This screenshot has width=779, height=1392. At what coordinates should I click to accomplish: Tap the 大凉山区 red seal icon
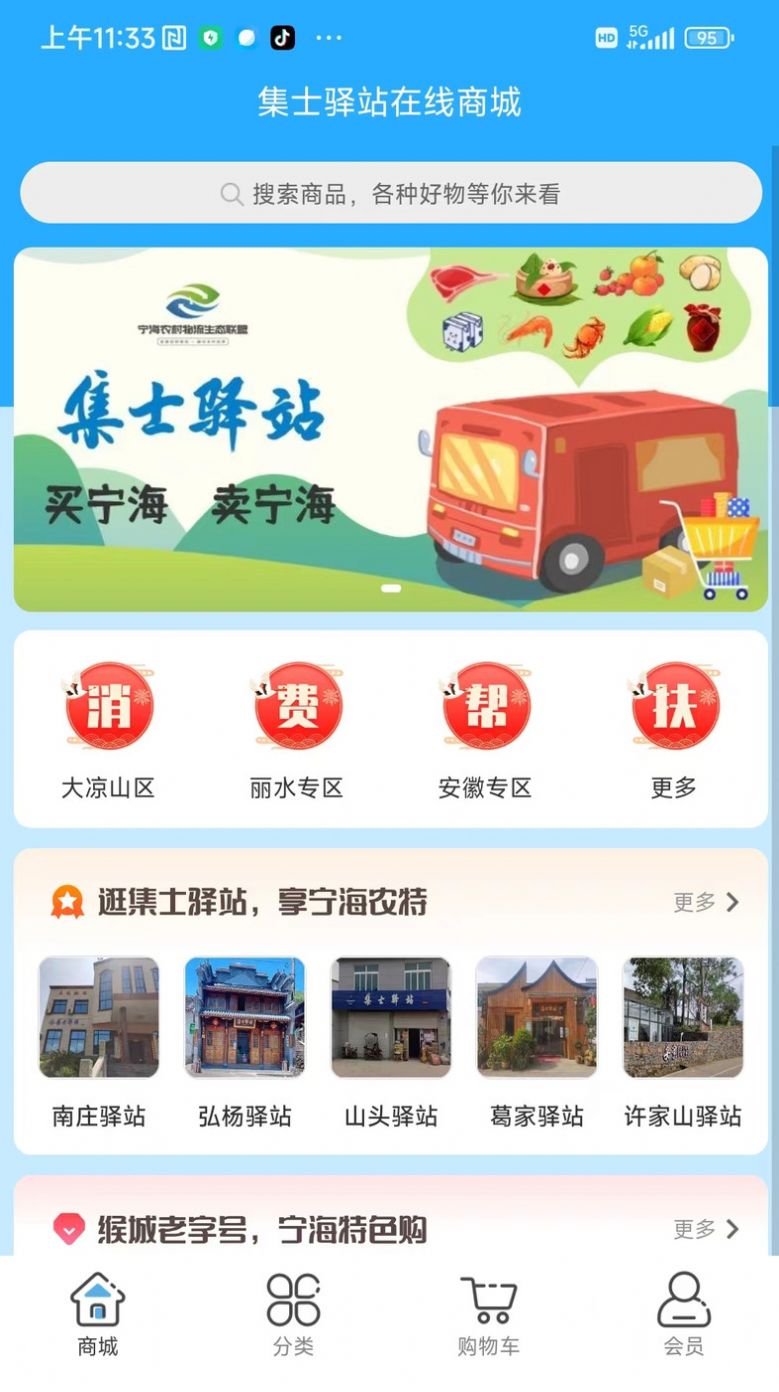tap(110, 706)
